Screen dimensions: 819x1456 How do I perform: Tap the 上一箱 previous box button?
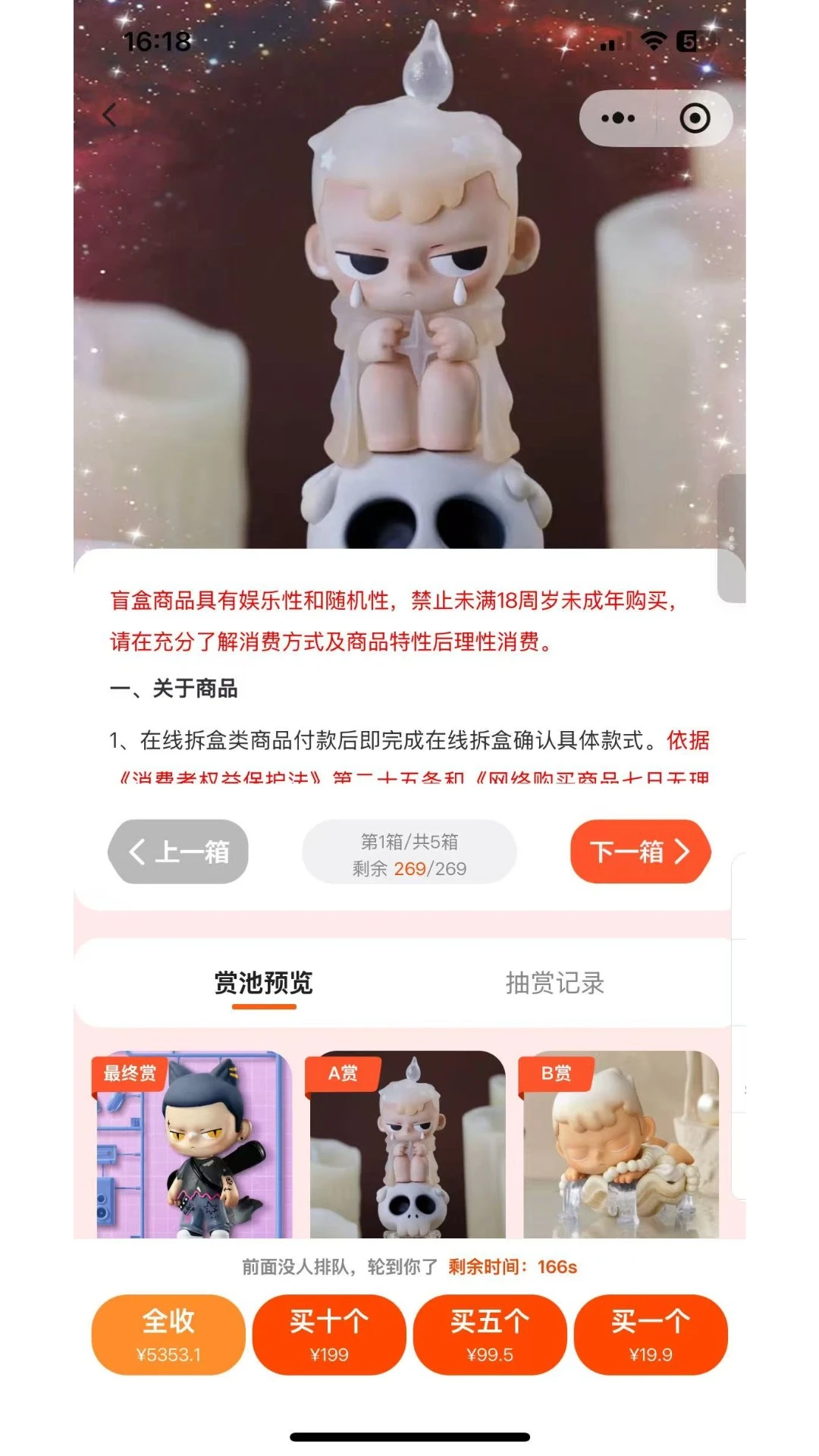coord(178,852)
